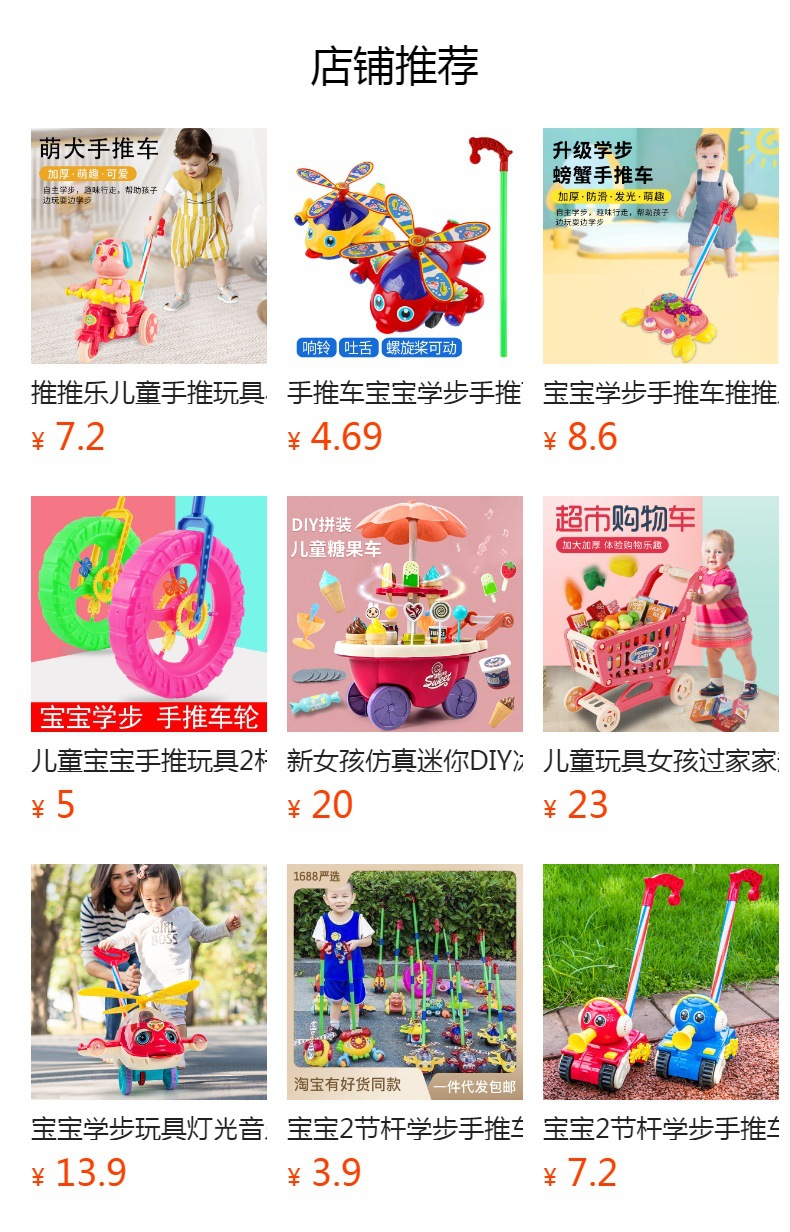
Task: View the 手推车宝宝学步 item priced ¥4.69
Action: (x=404, y=246)
